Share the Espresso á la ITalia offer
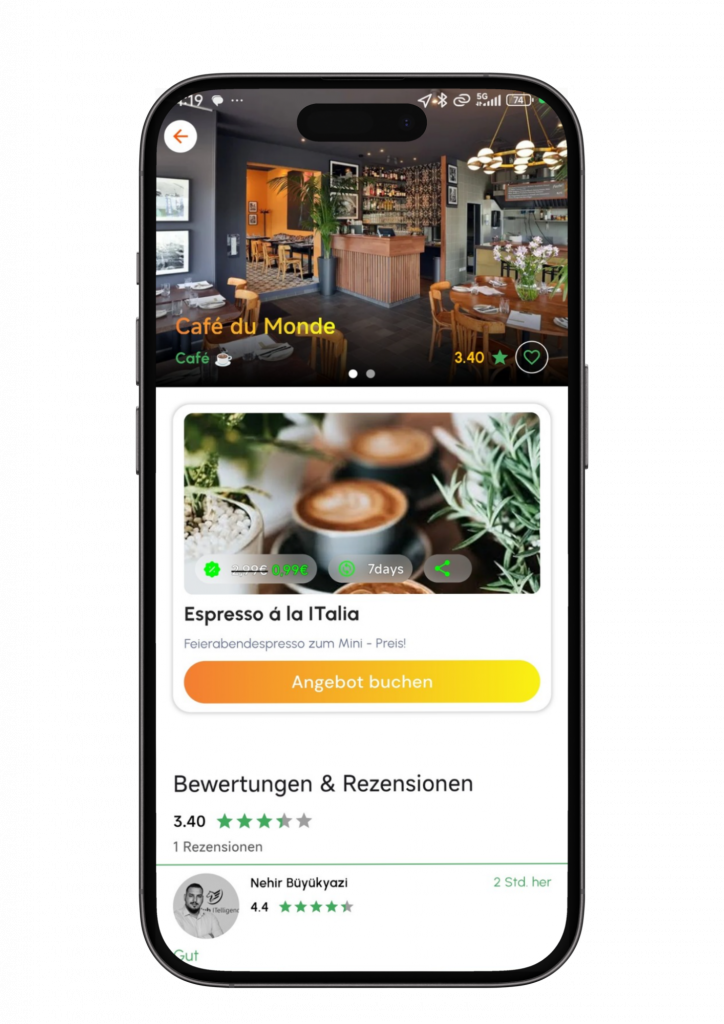724x1024 pixels. [x=443, y=569]
